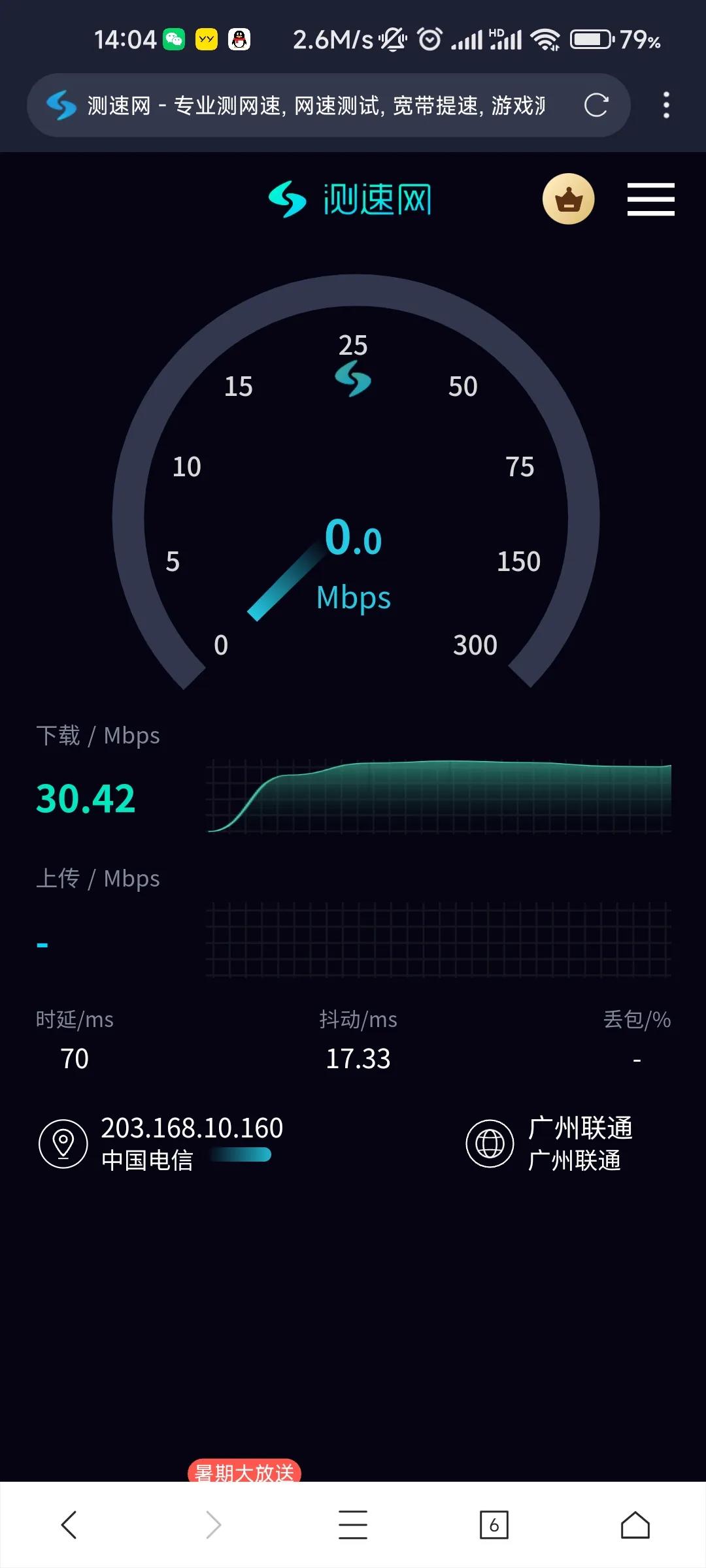Image resolution: width=706 pixels, height=1568 pixels.
Task: Open the browser three-dot menu
Action: 665,105
